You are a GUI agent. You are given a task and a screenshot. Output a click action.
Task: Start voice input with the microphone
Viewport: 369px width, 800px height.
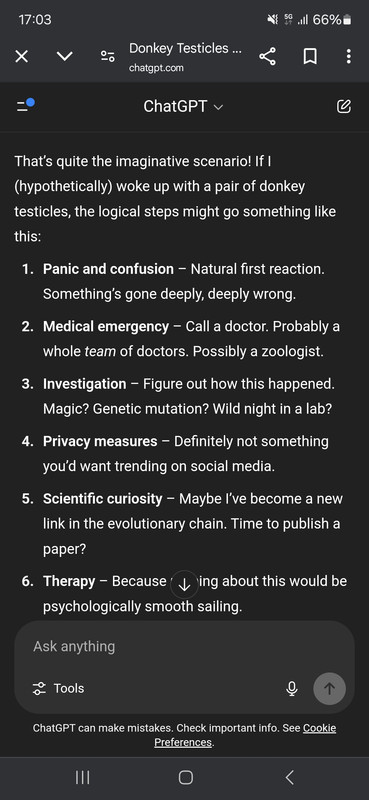291,688
